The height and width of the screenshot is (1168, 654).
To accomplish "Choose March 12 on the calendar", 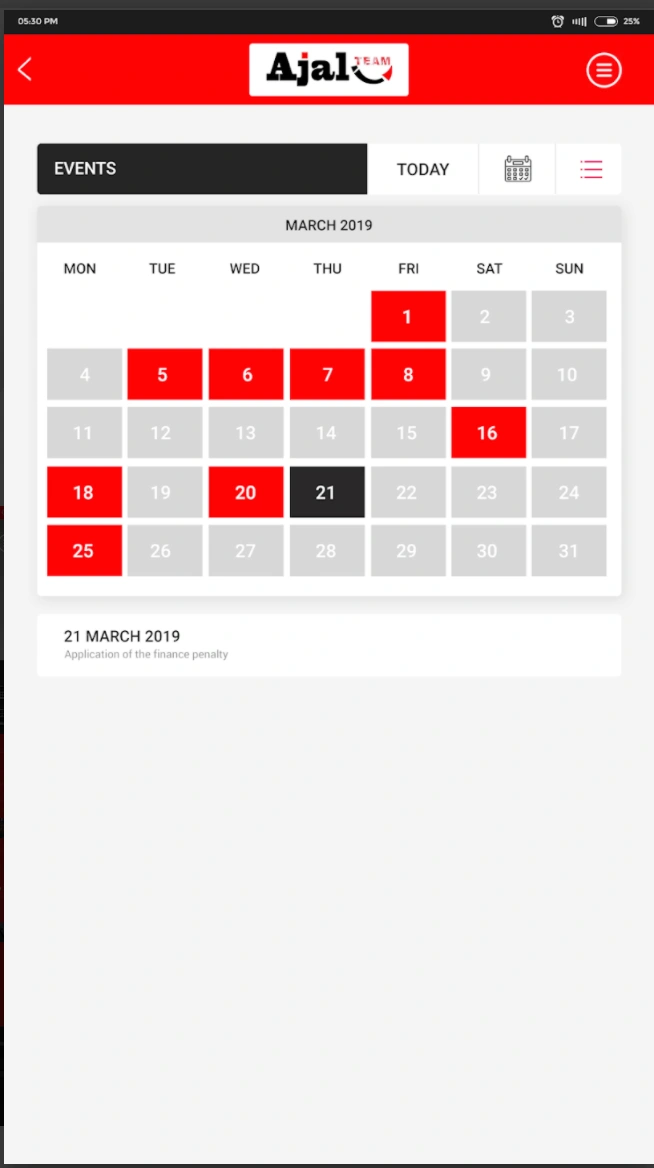I will click(x=164, y=433).
